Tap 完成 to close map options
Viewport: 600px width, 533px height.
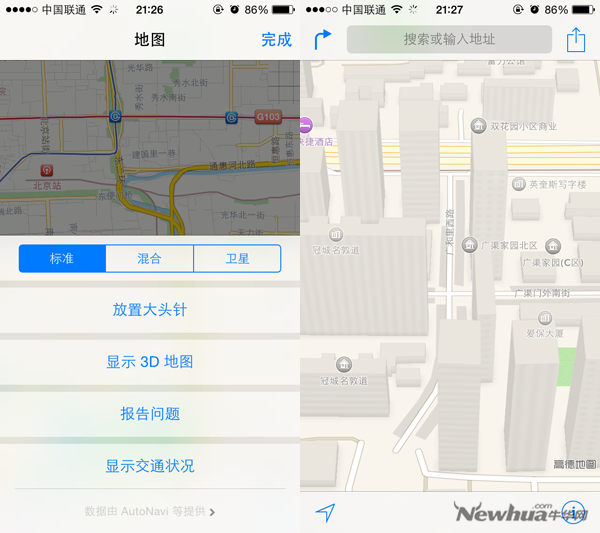[x=276, y=40]
